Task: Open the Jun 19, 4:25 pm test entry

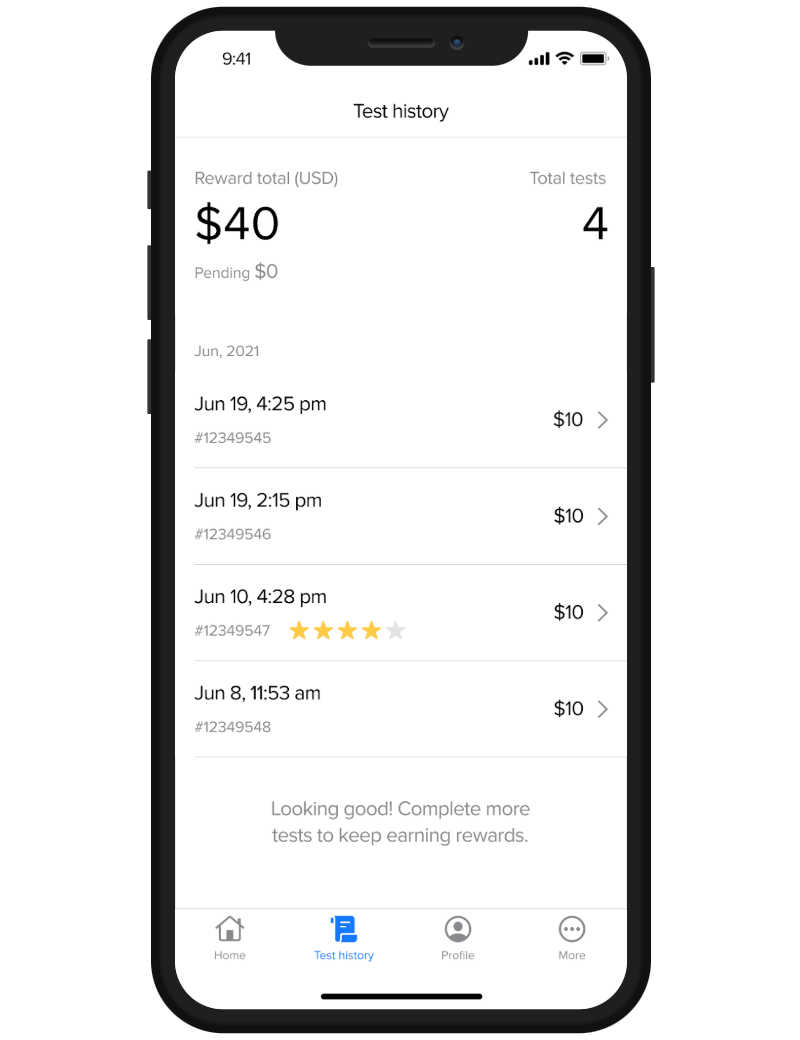Action: click(400, 420)
